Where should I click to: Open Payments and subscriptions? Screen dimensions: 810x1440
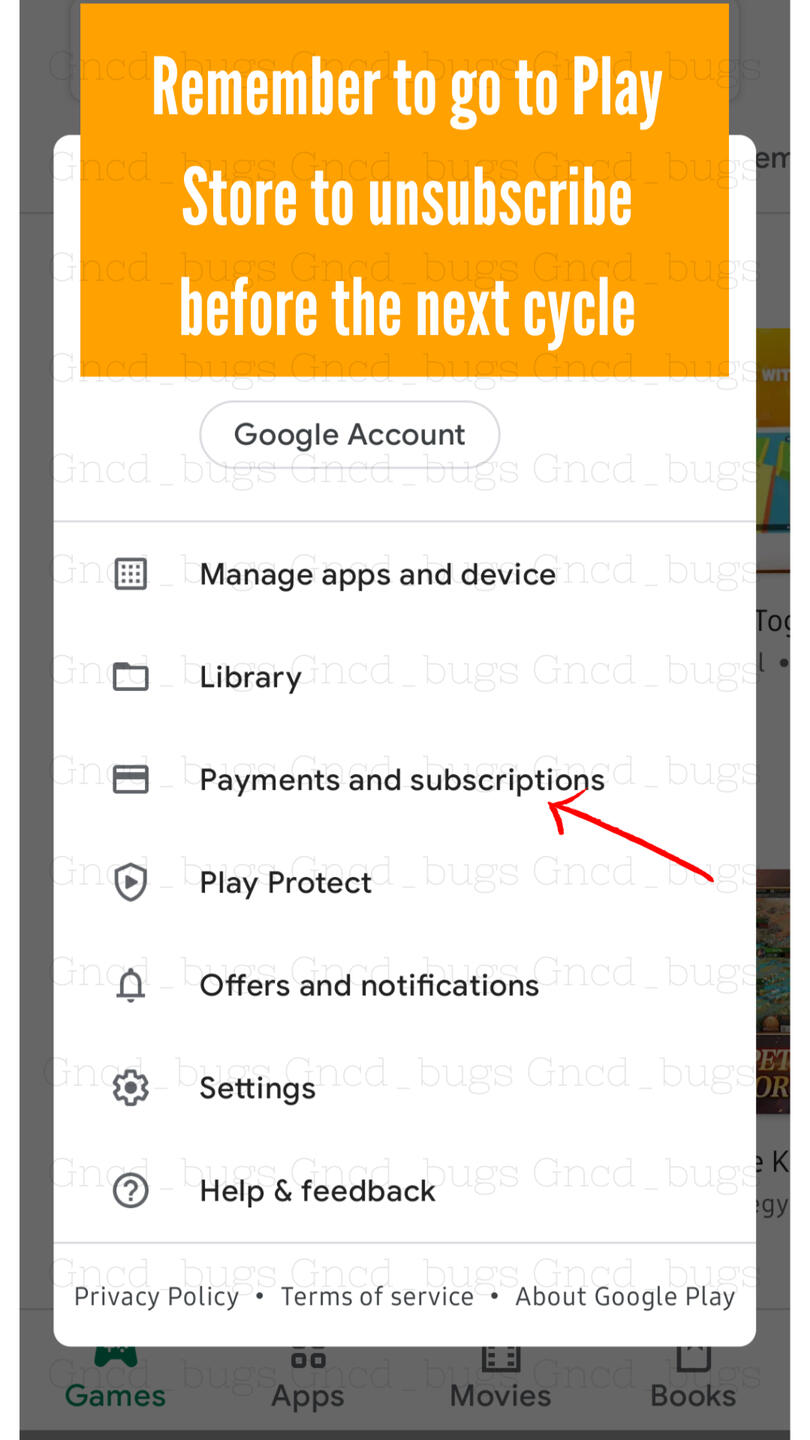(x=404, y=780)
